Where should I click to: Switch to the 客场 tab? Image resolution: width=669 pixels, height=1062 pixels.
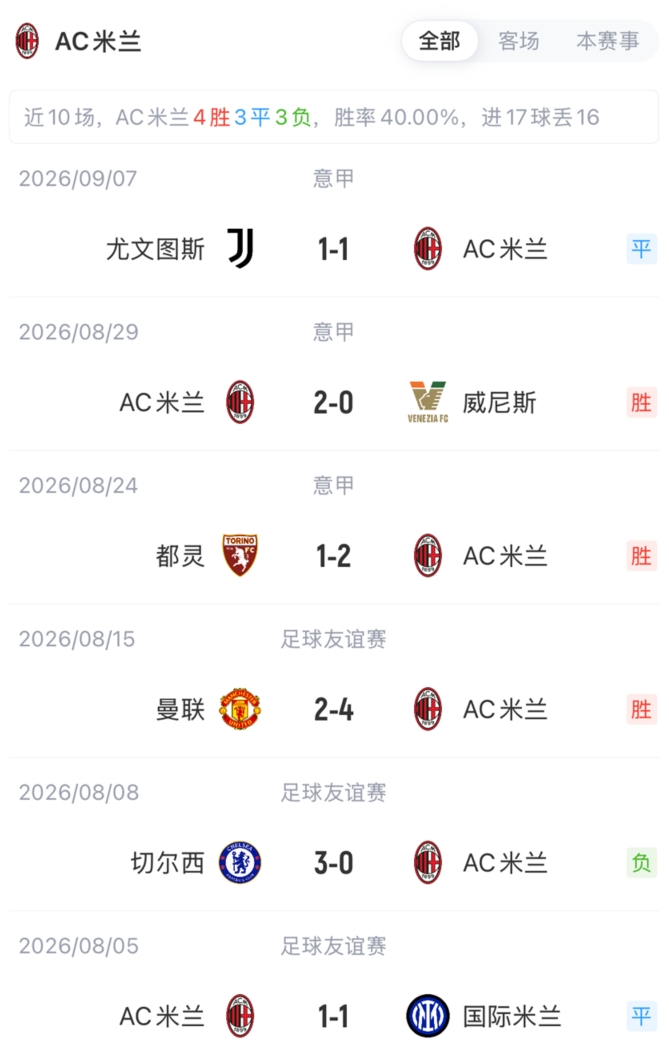tap(519, 41)
